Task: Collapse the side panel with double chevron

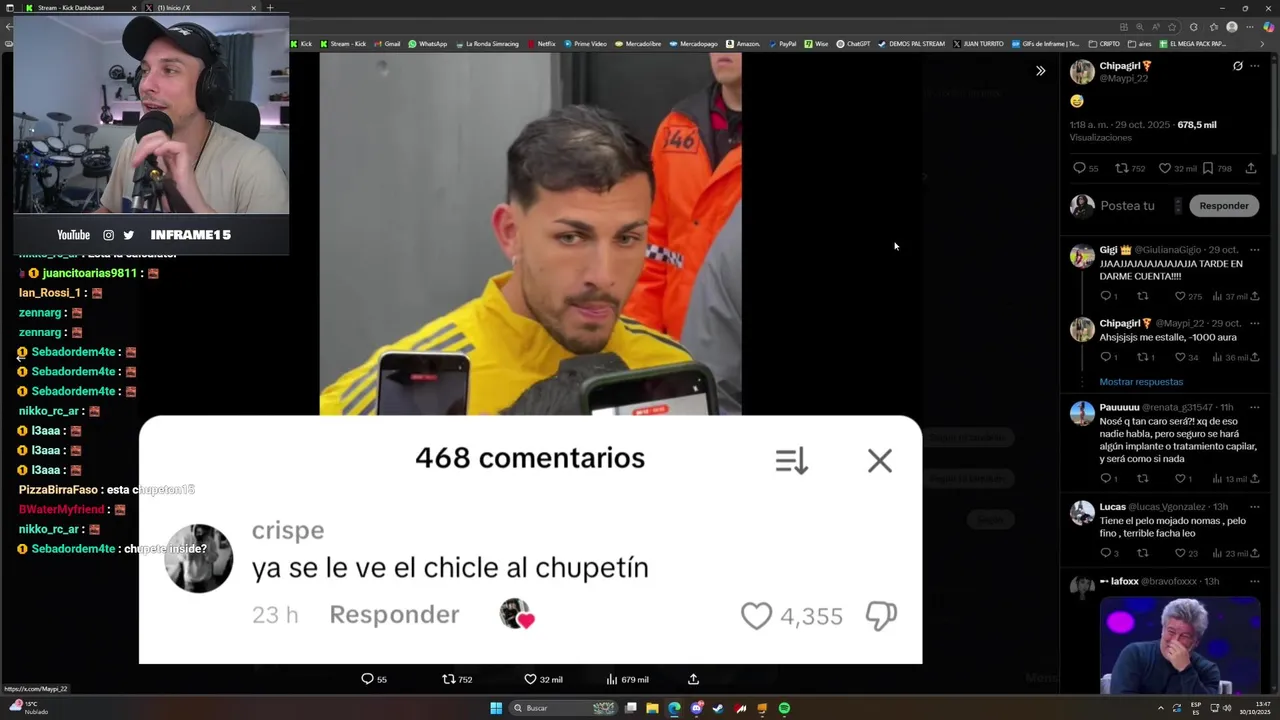Action: click(1040, 71)
